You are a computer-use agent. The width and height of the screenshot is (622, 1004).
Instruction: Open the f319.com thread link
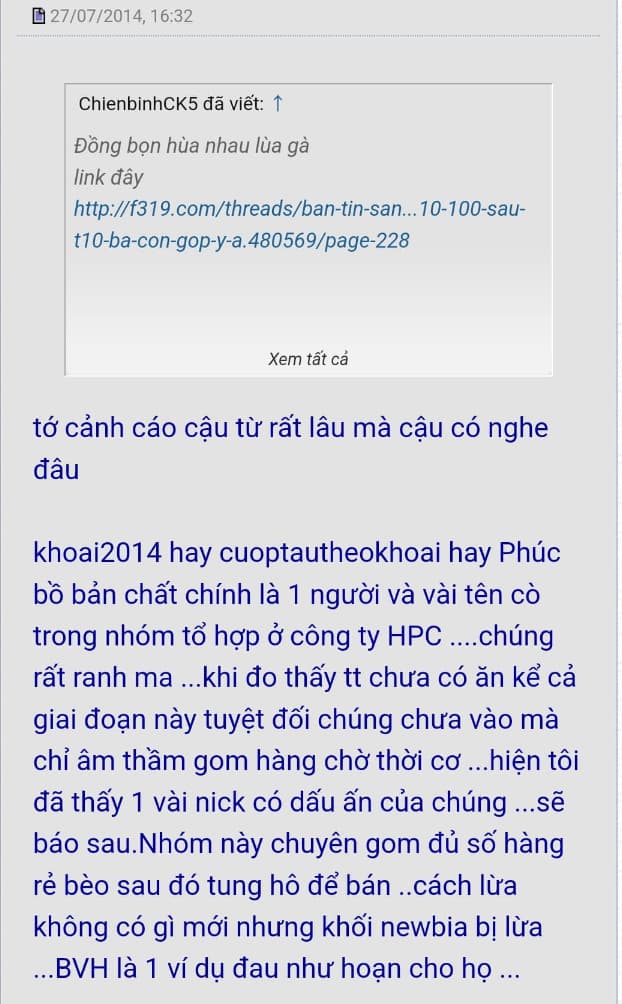point(299,225)
